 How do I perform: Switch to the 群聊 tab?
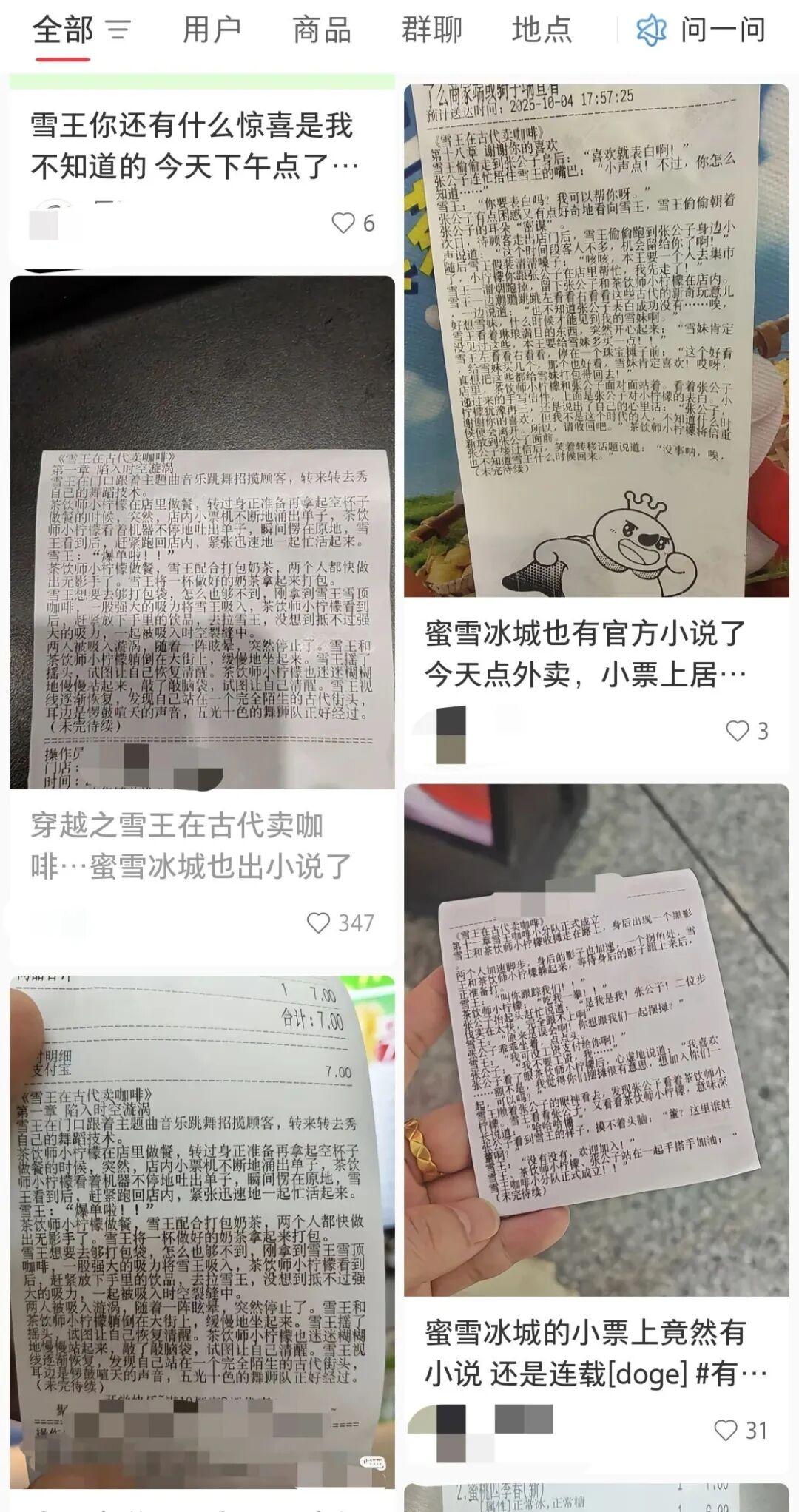(431, 30)
